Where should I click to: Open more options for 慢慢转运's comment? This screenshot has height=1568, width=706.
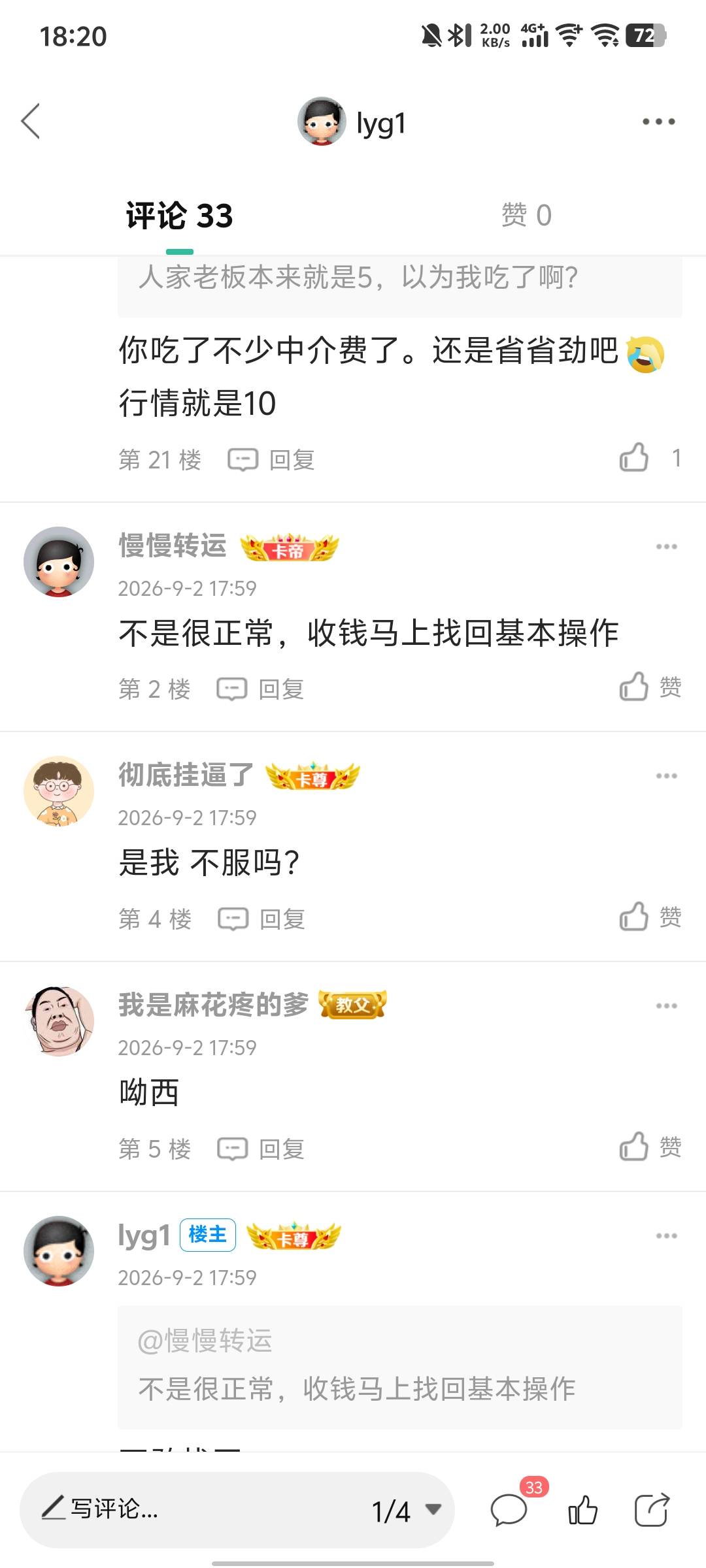(666, 547)
